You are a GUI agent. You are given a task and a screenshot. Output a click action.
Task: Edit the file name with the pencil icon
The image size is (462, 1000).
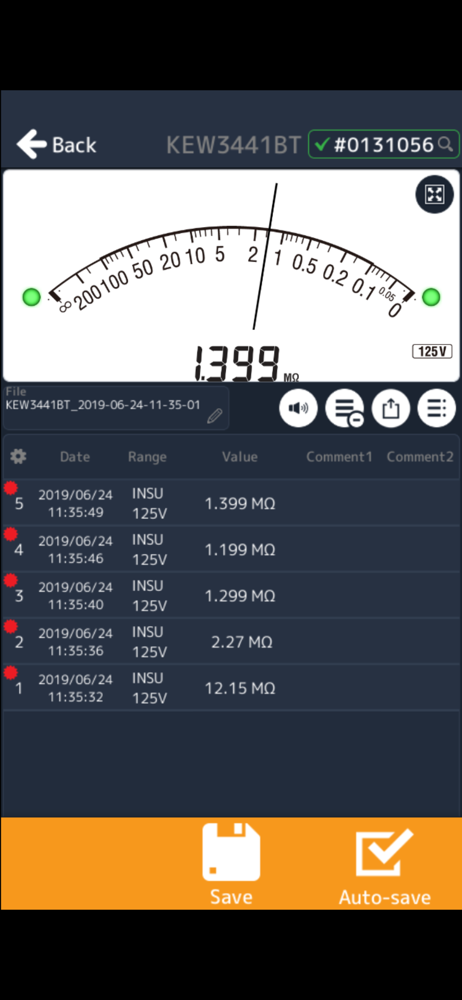(215, 416)
